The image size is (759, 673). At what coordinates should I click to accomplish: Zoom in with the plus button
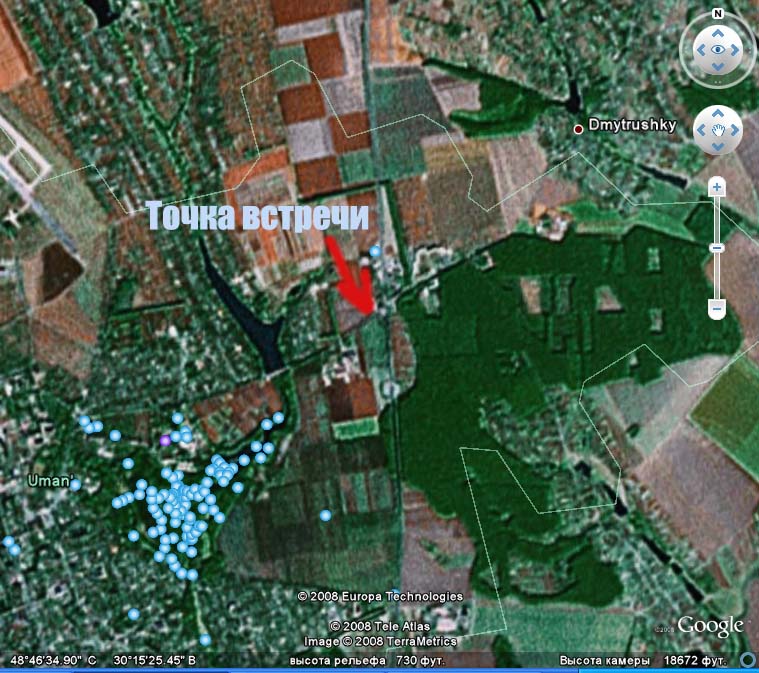point(716,187)
